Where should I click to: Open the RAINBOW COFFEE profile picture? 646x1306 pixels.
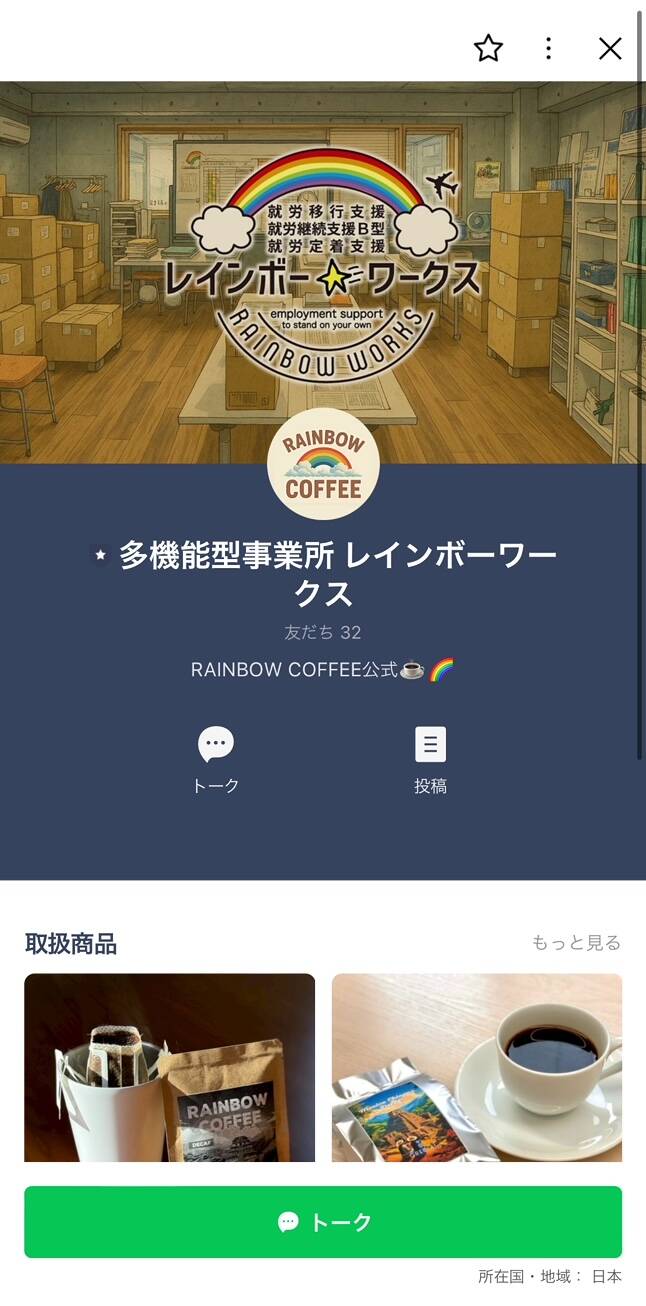(x=323, y=464)
